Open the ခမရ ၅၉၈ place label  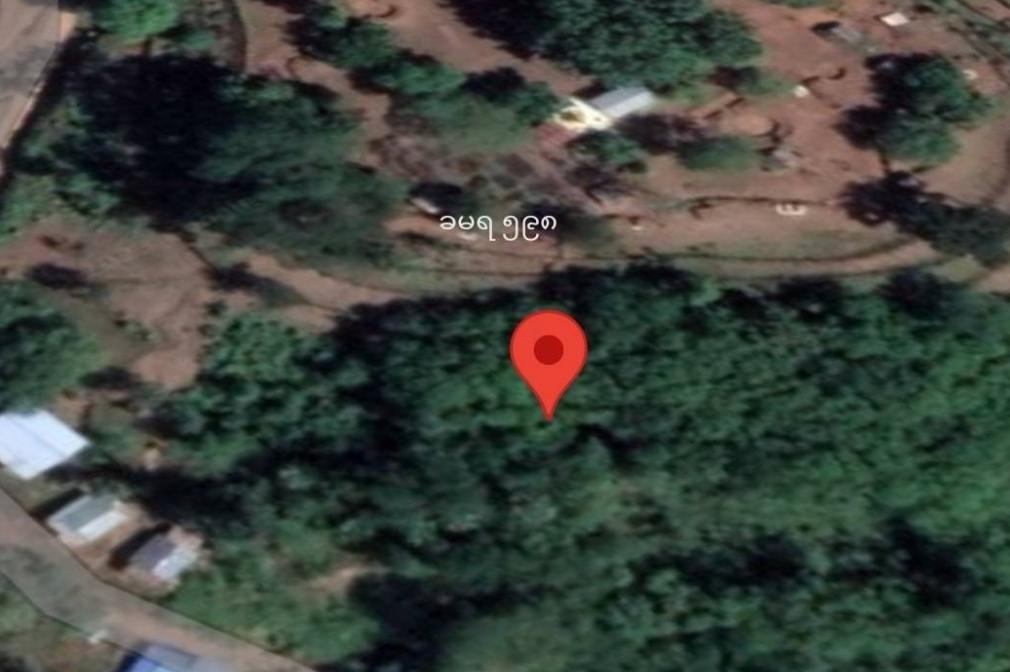coord(496,225)
